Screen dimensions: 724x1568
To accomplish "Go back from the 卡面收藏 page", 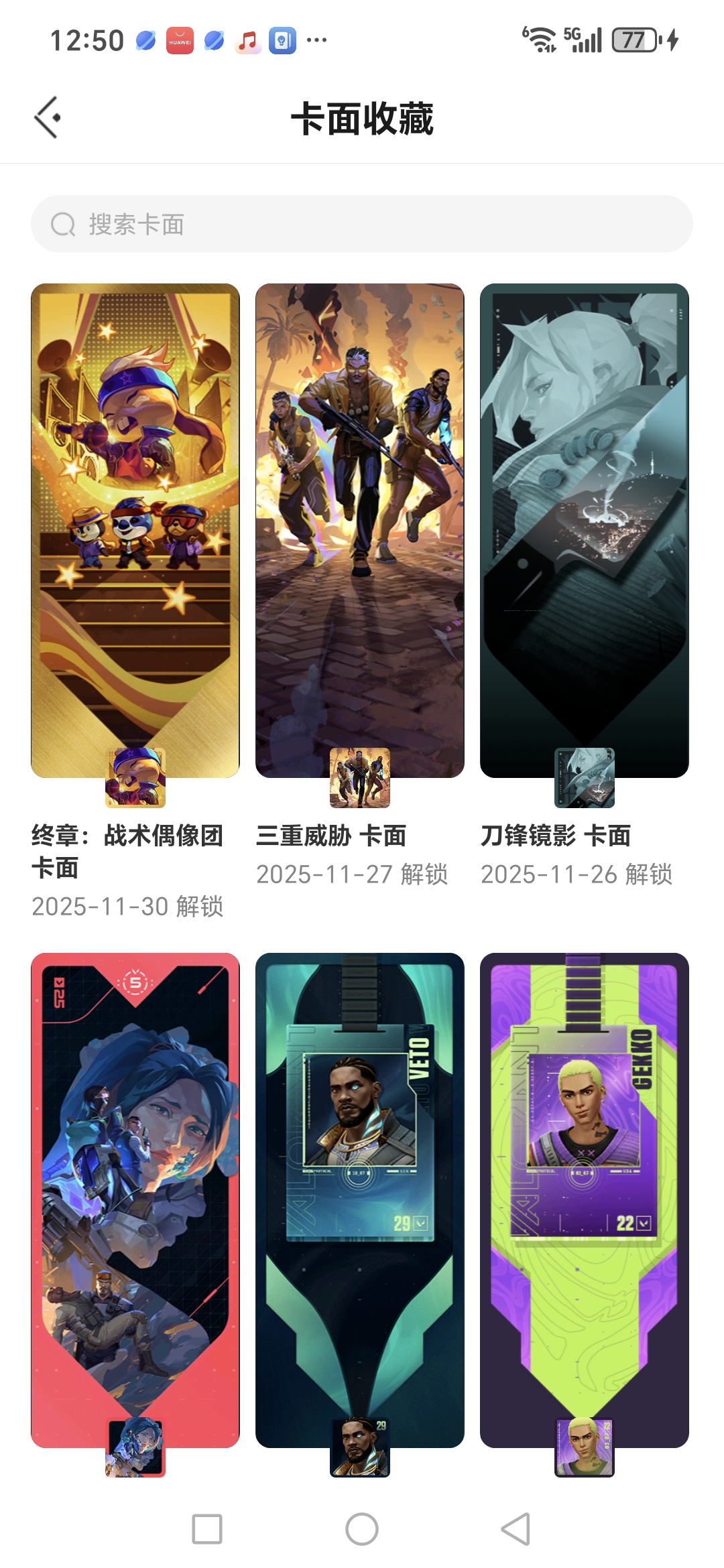I will pos(48,118).
